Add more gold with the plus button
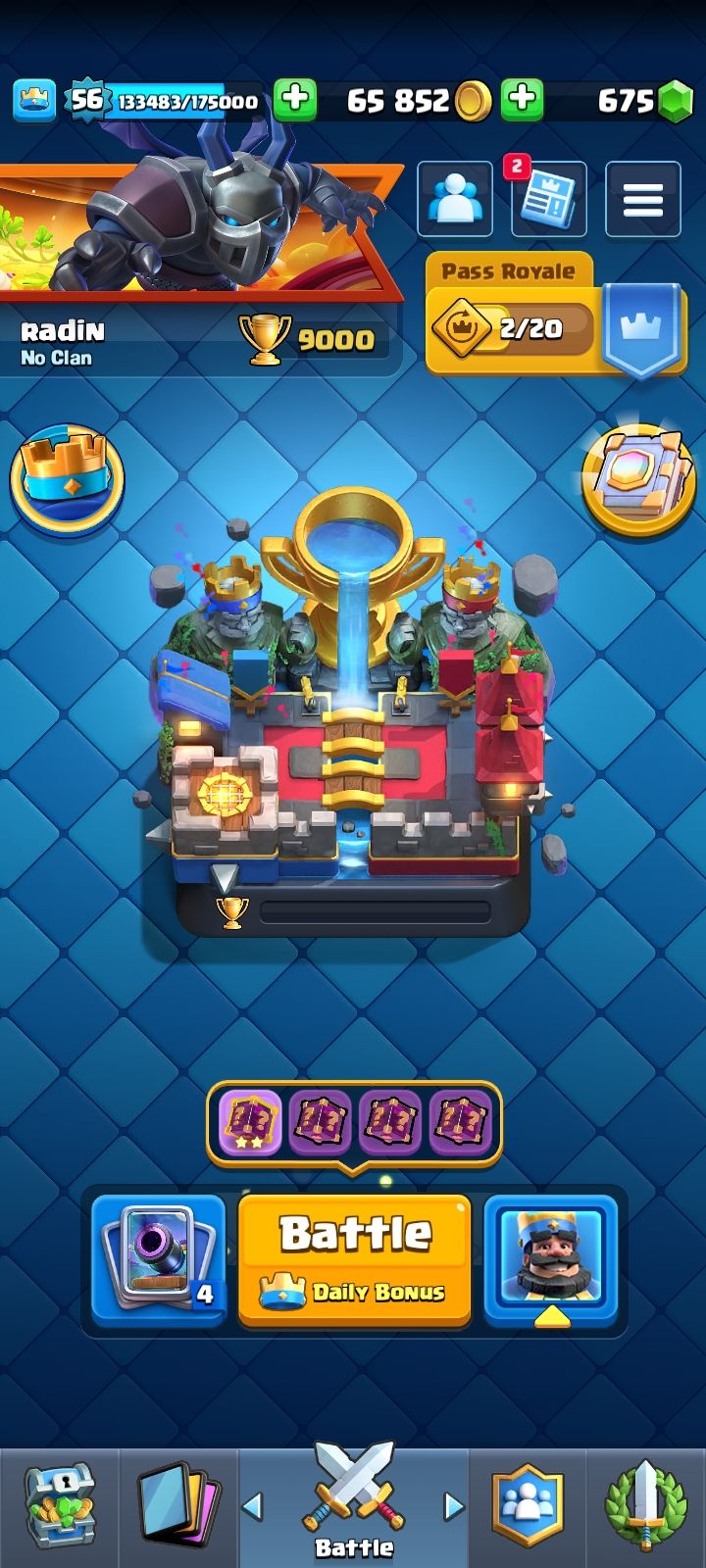The height and width of the screenshot is (1568, 706). 294,99
